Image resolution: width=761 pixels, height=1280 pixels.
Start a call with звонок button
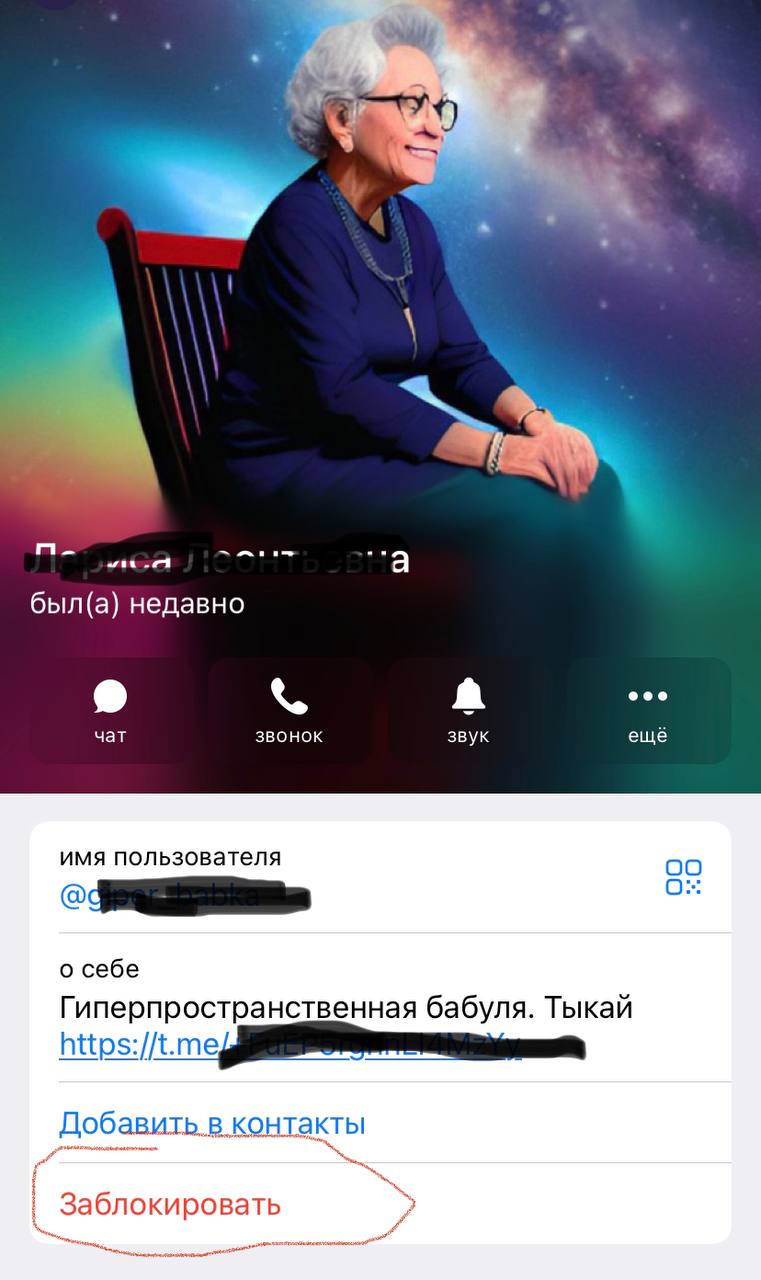pos(289,710)
